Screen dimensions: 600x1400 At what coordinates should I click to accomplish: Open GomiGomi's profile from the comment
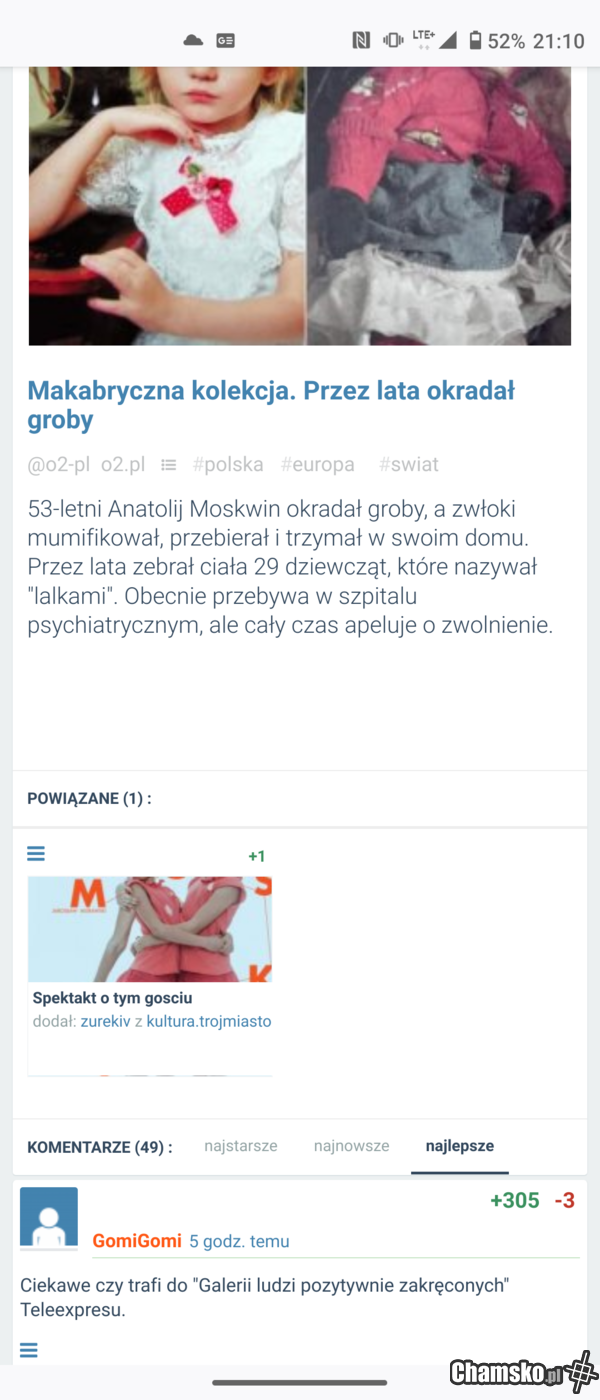[x=137, y=1241]
